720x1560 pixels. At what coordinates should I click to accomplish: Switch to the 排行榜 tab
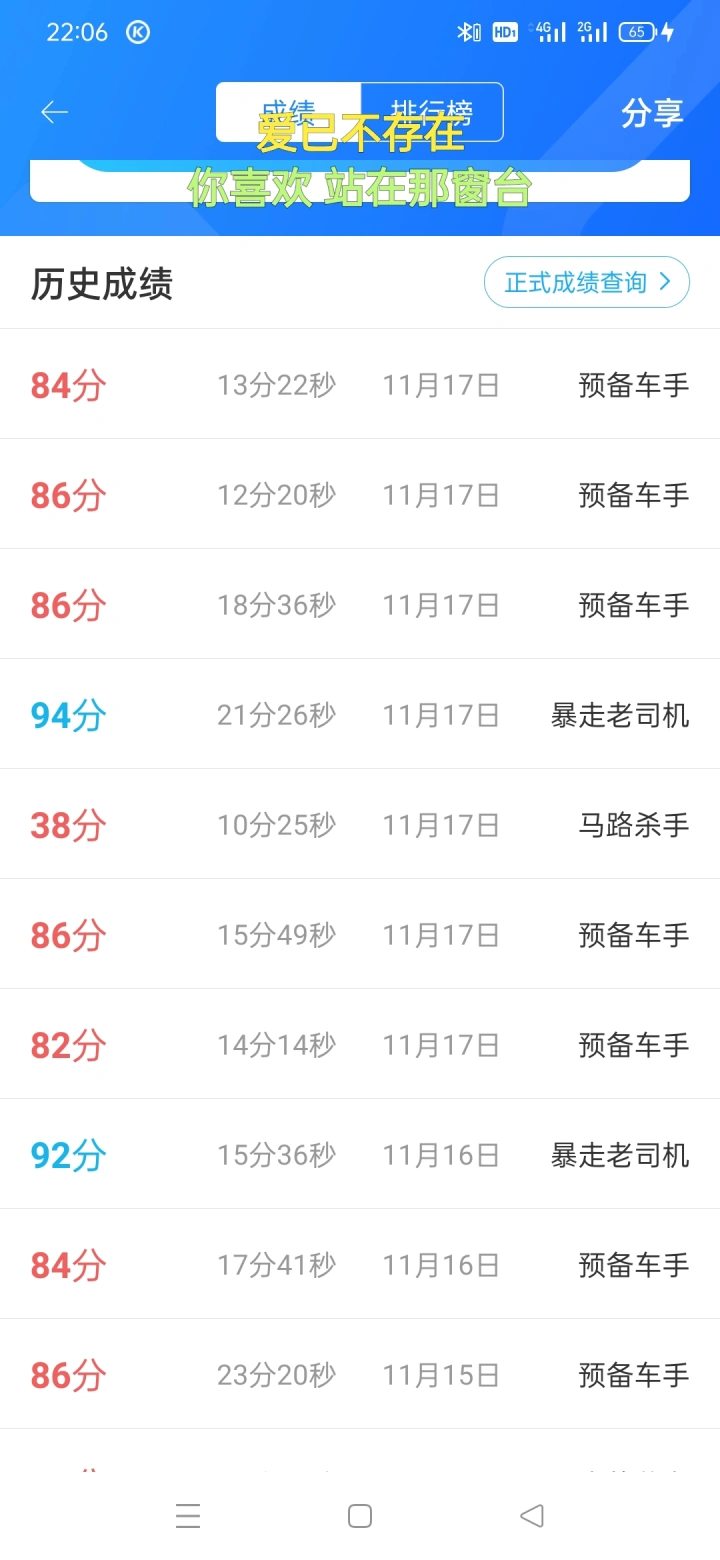(432, 112)
